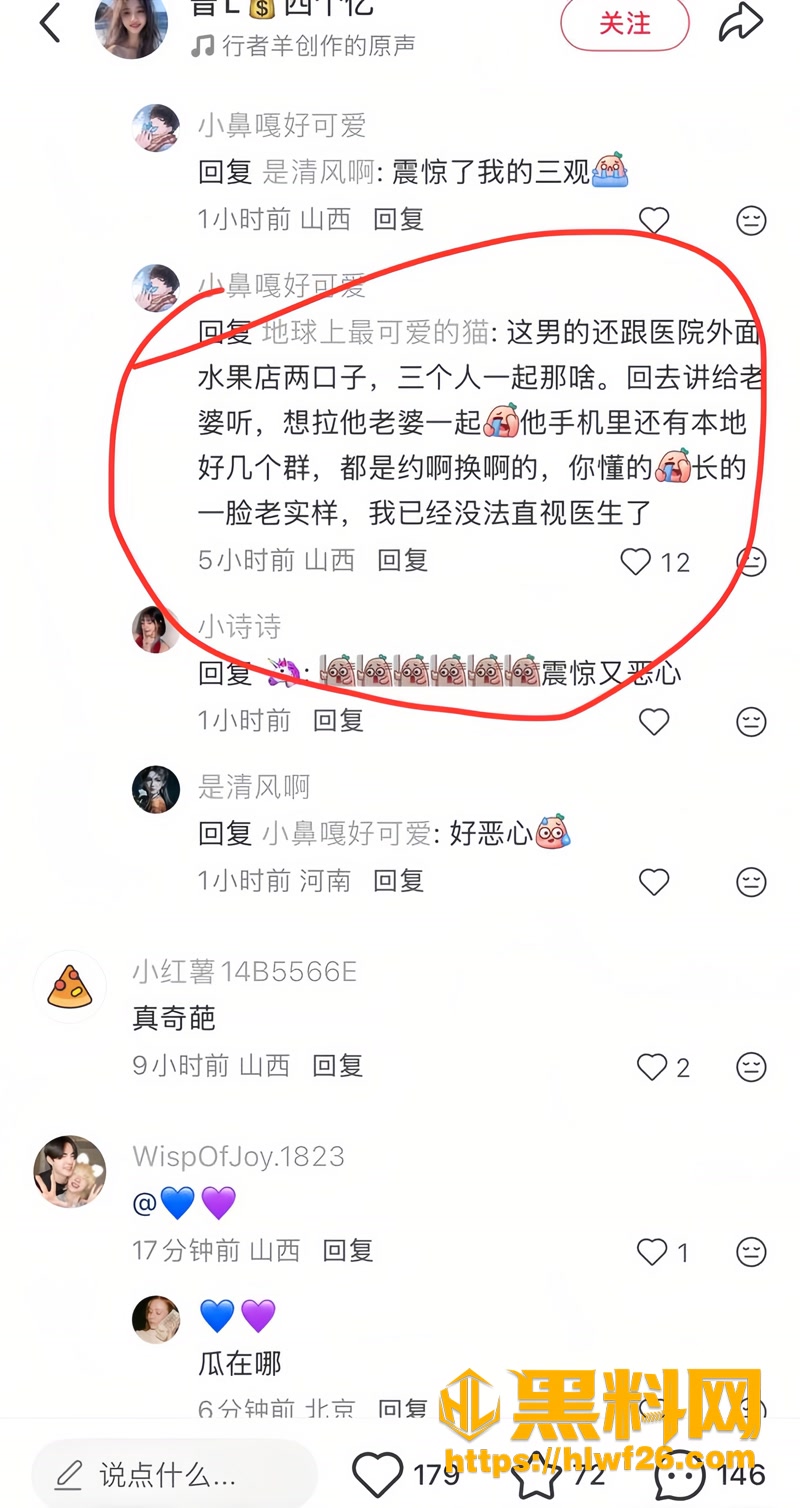This screenshot has width=800, height=1508.
Task: Like the post with 179 likes
Action: coord(378,1474)
